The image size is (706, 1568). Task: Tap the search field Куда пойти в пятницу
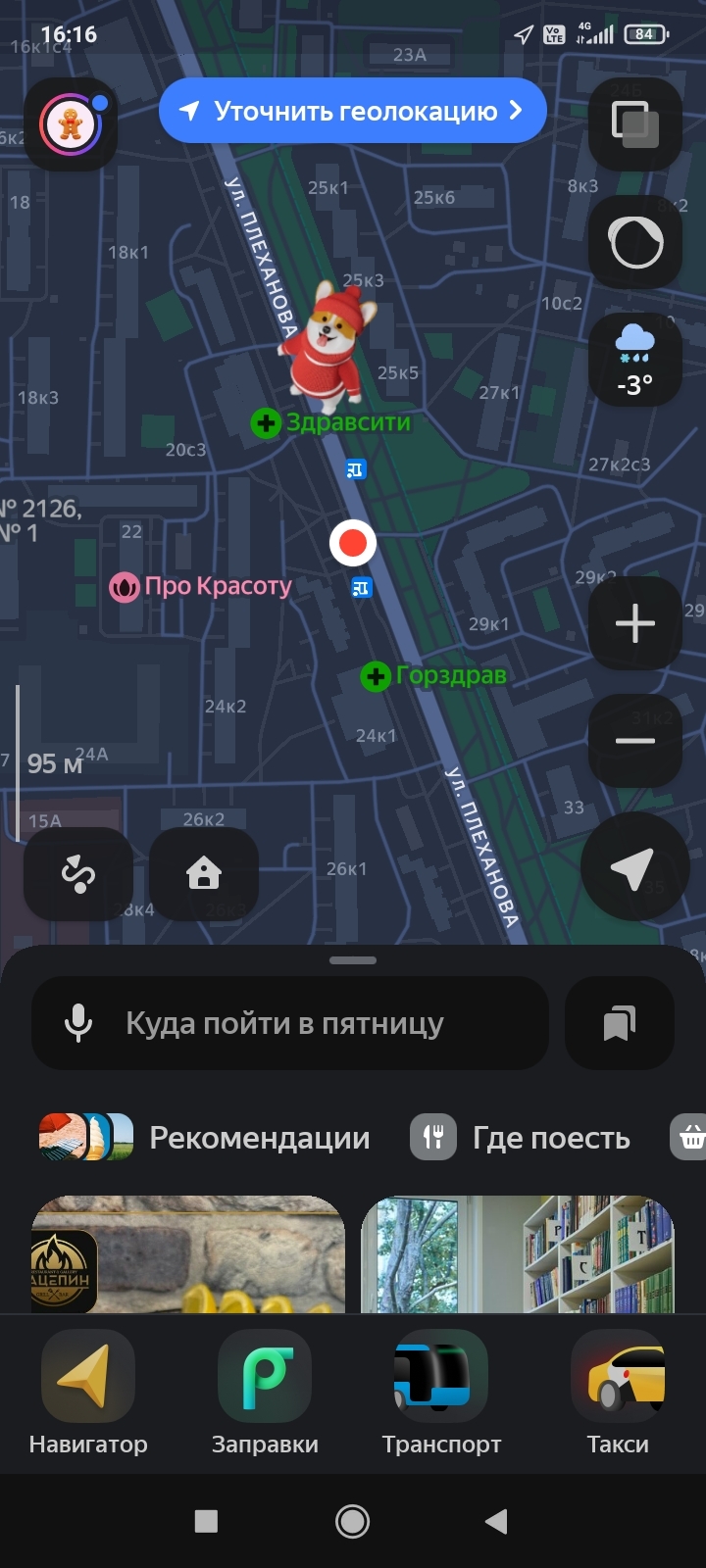314,1023
